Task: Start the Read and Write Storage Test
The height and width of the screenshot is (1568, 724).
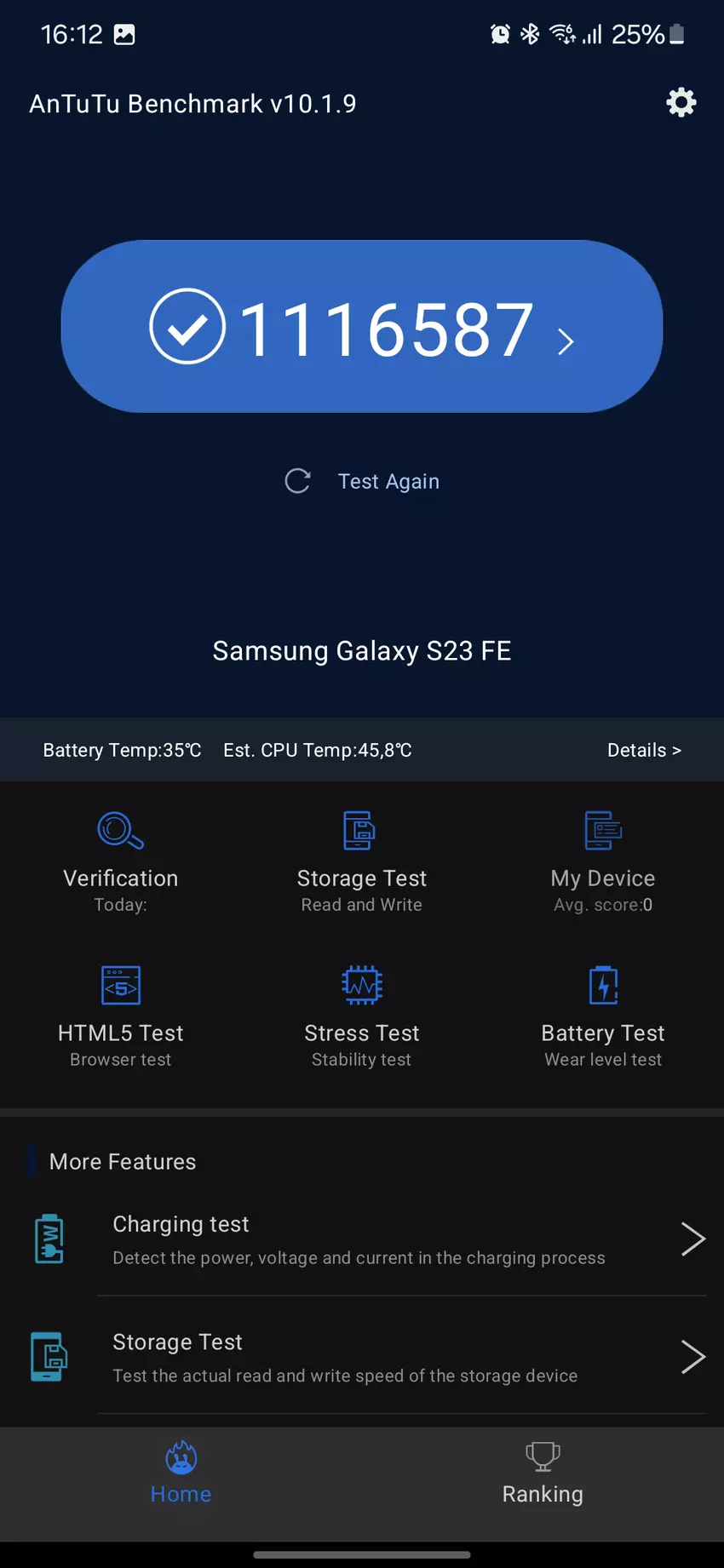Action: 362,861
